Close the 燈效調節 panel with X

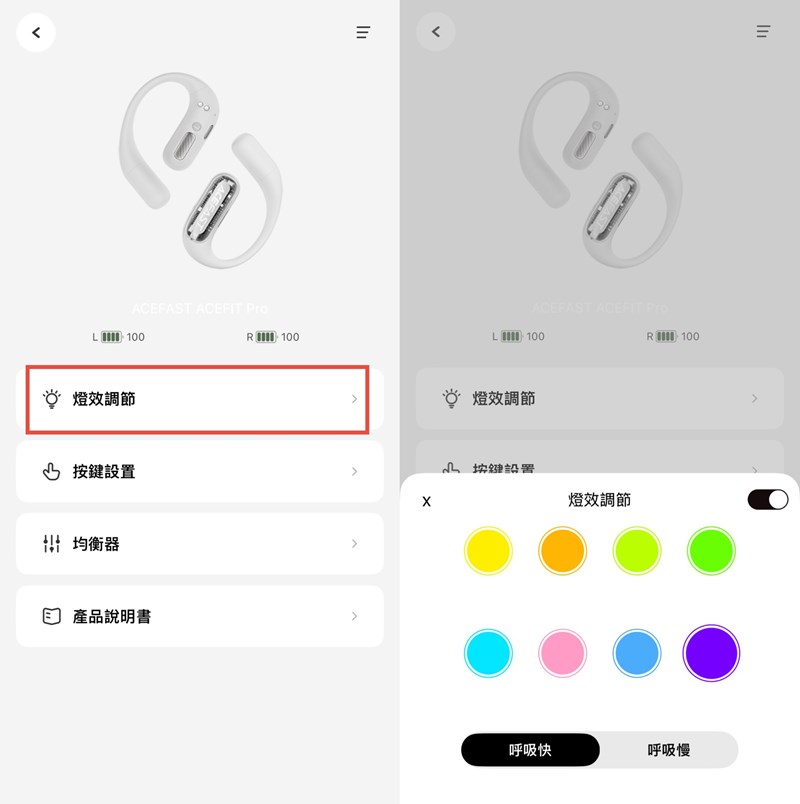pyautogui.click(x=427, y=501)
